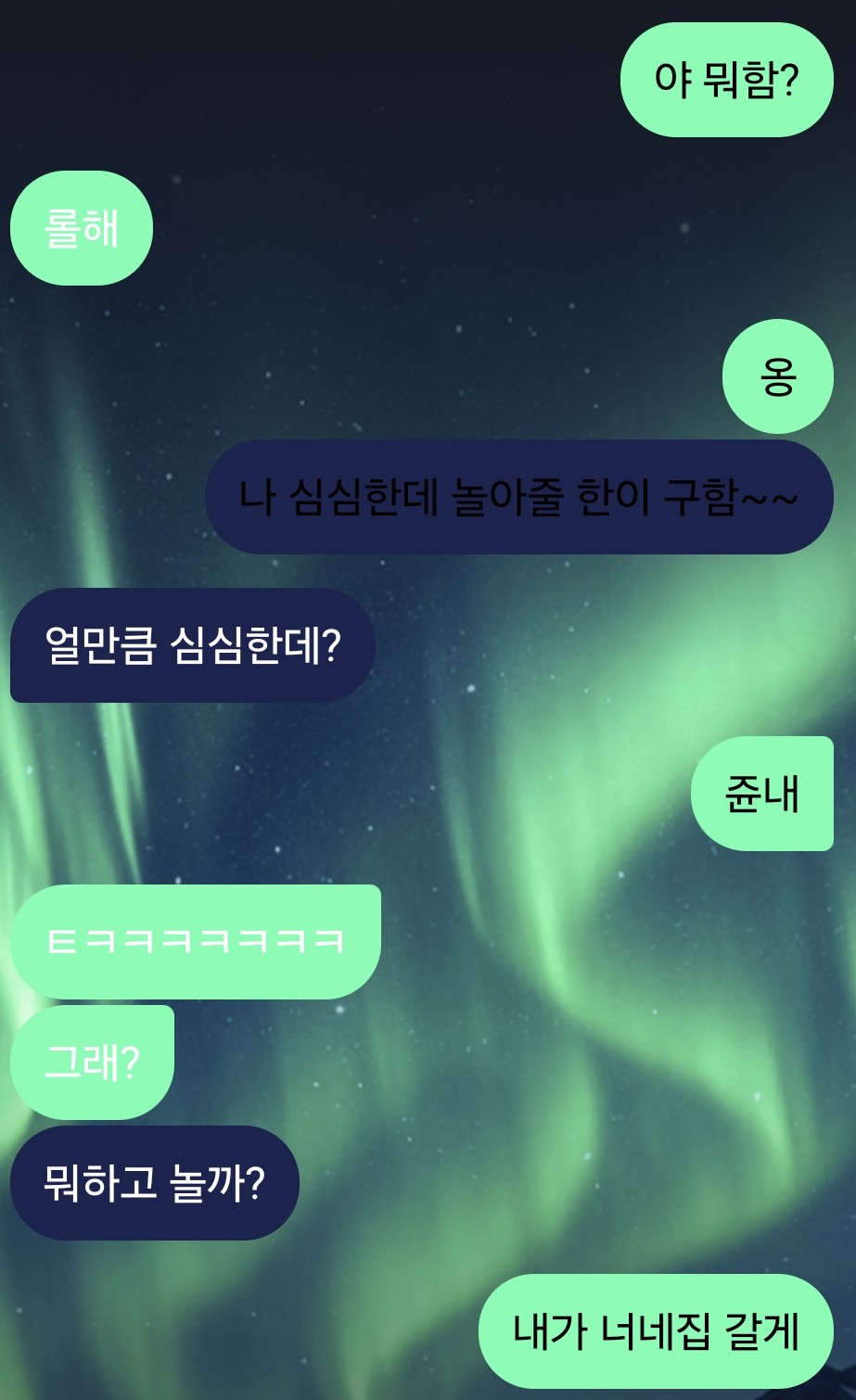This screenshot has height=1400, width=856.
Task: Click the single-character green reply
Action: (x=778, y=376)
